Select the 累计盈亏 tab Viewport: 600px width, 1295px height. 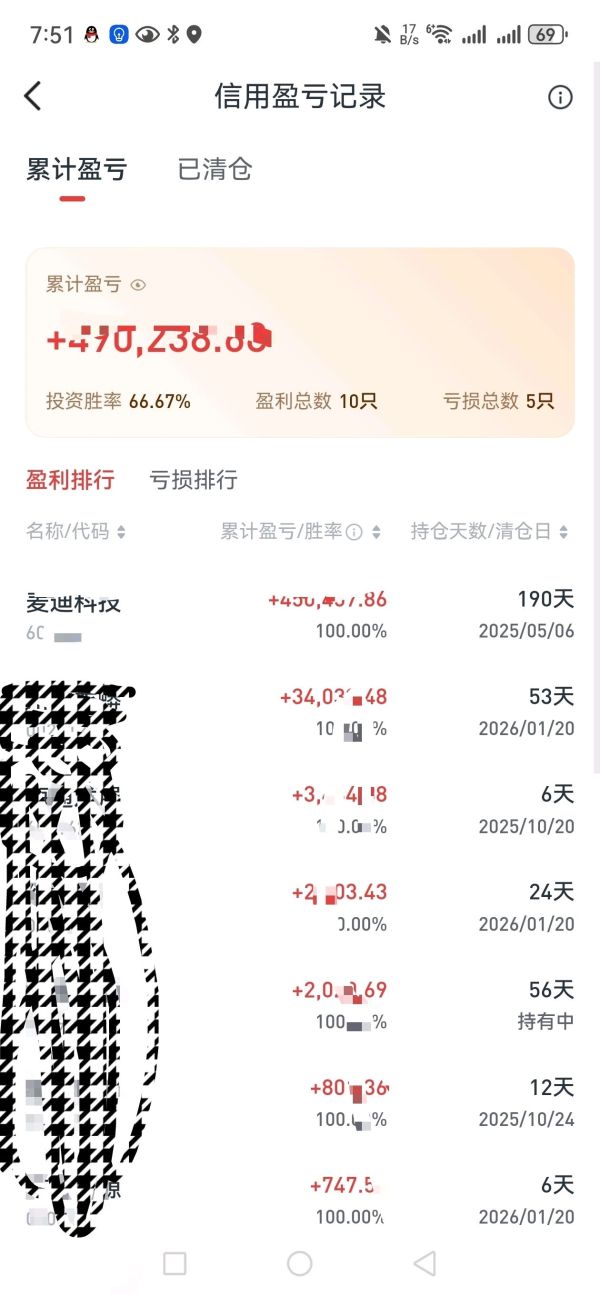pos(76,170)
